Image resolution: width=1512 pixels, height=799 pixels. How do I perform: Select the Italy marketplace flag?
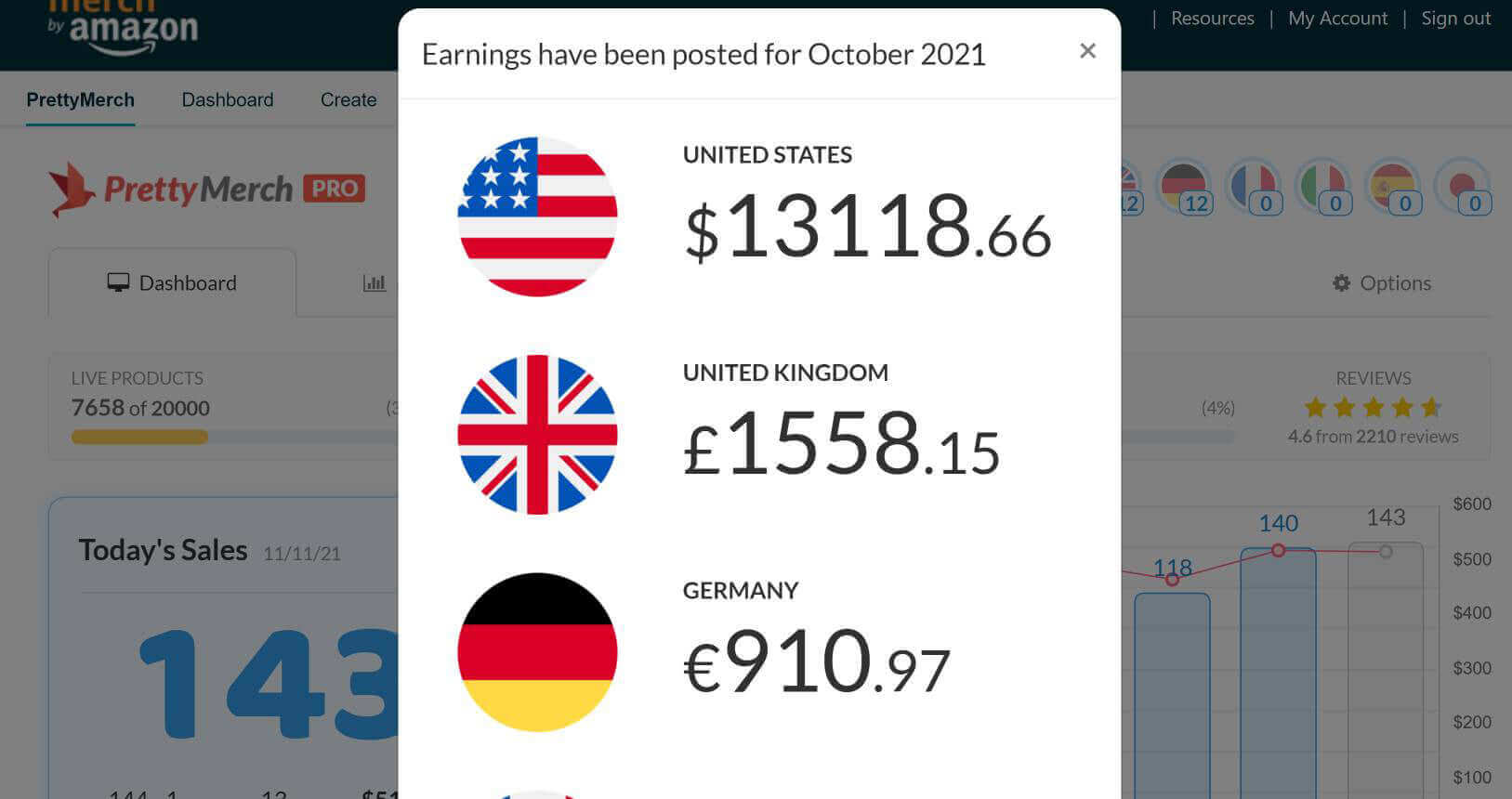1322,185
